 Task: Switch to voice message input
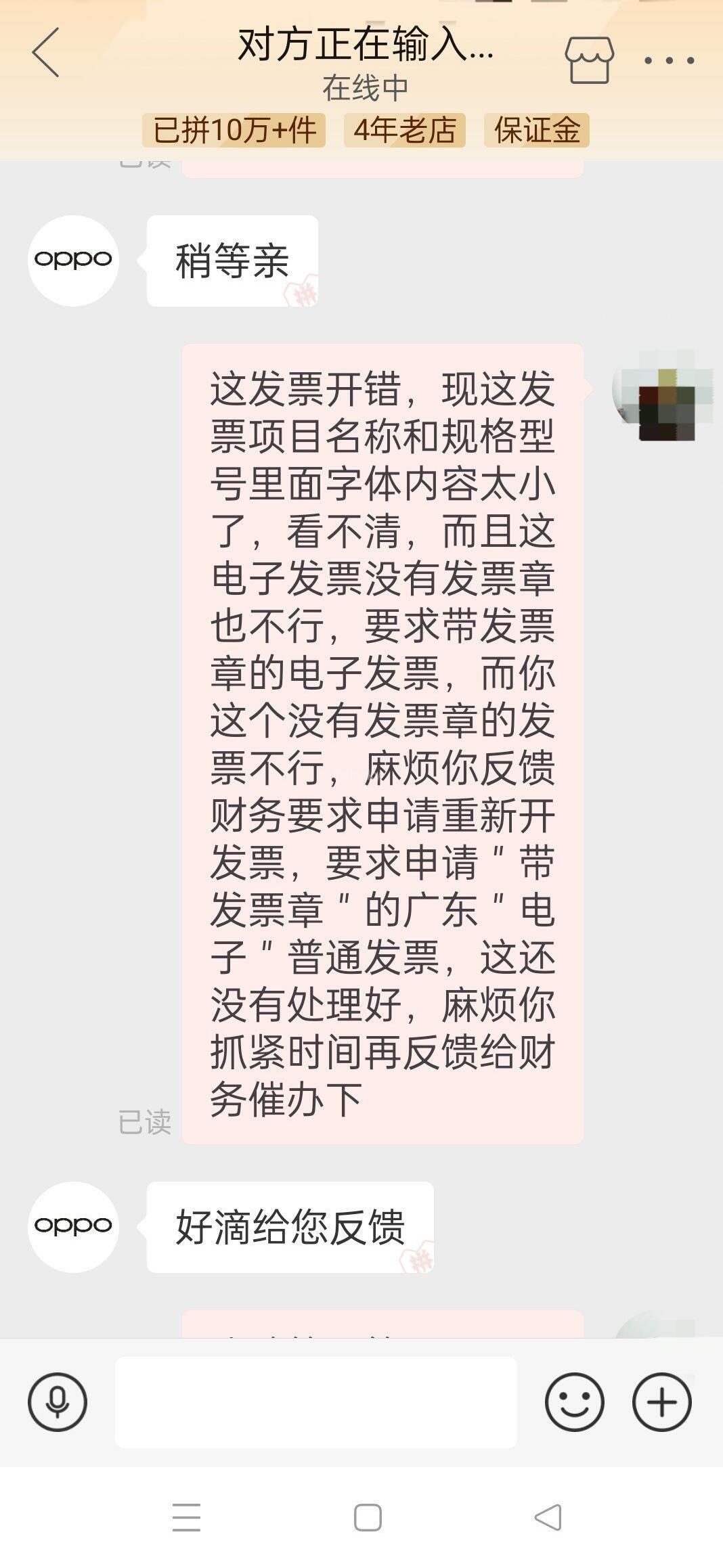58,1402
